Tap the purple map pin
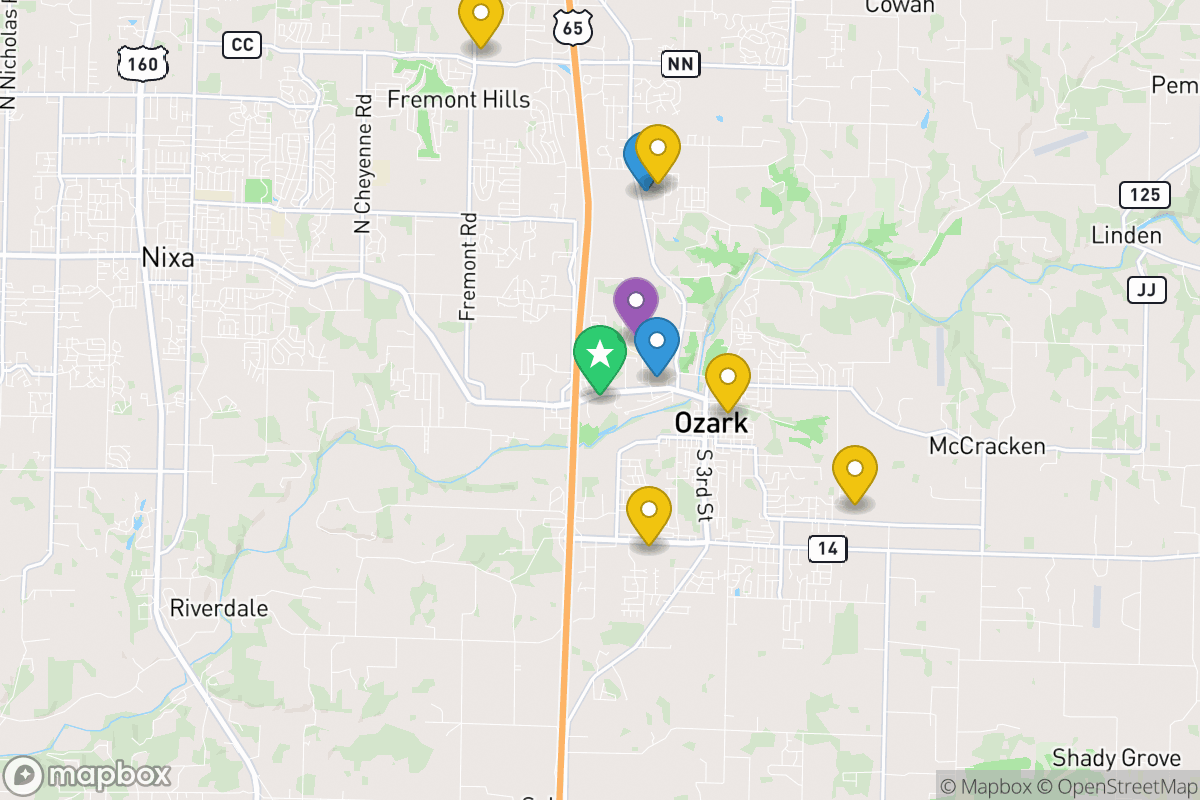The image size is (1200, 800). tap(635, 302)
